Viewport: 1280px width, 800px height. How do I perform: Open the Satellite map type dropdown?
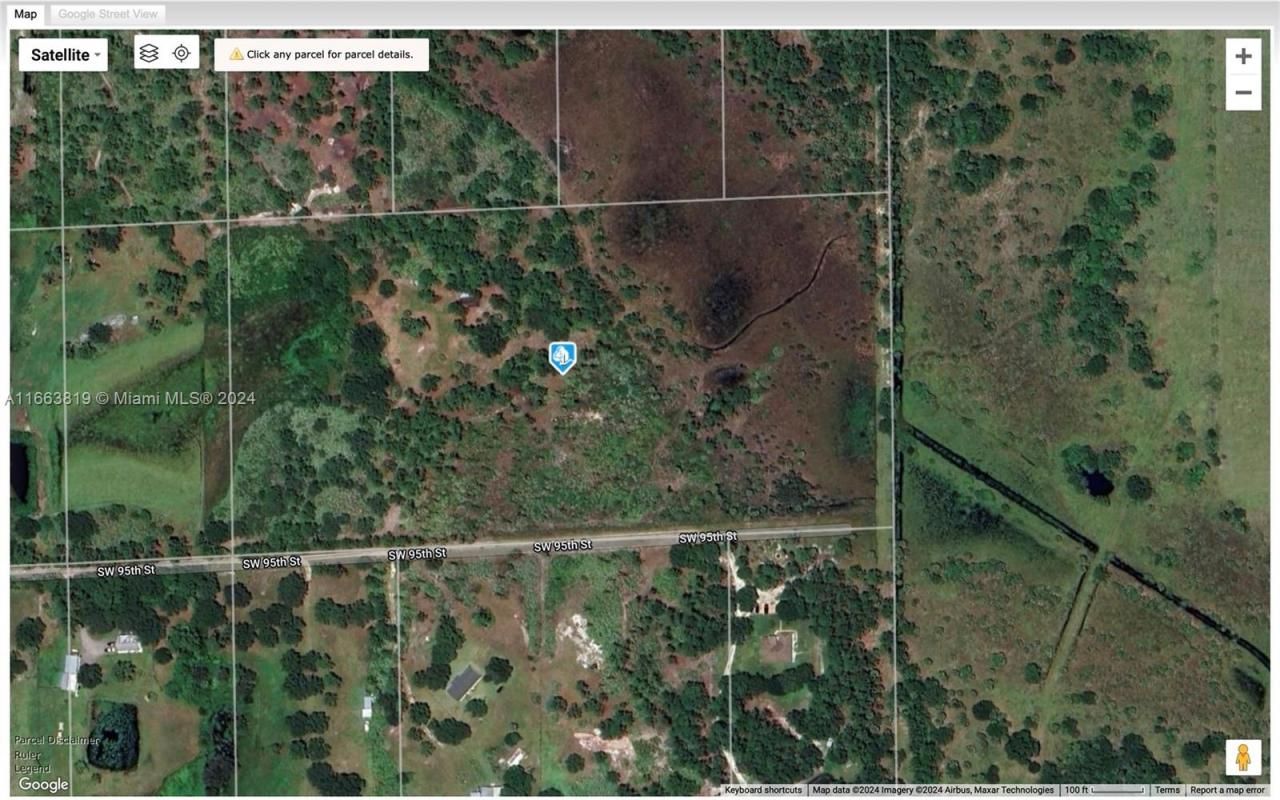68,55
